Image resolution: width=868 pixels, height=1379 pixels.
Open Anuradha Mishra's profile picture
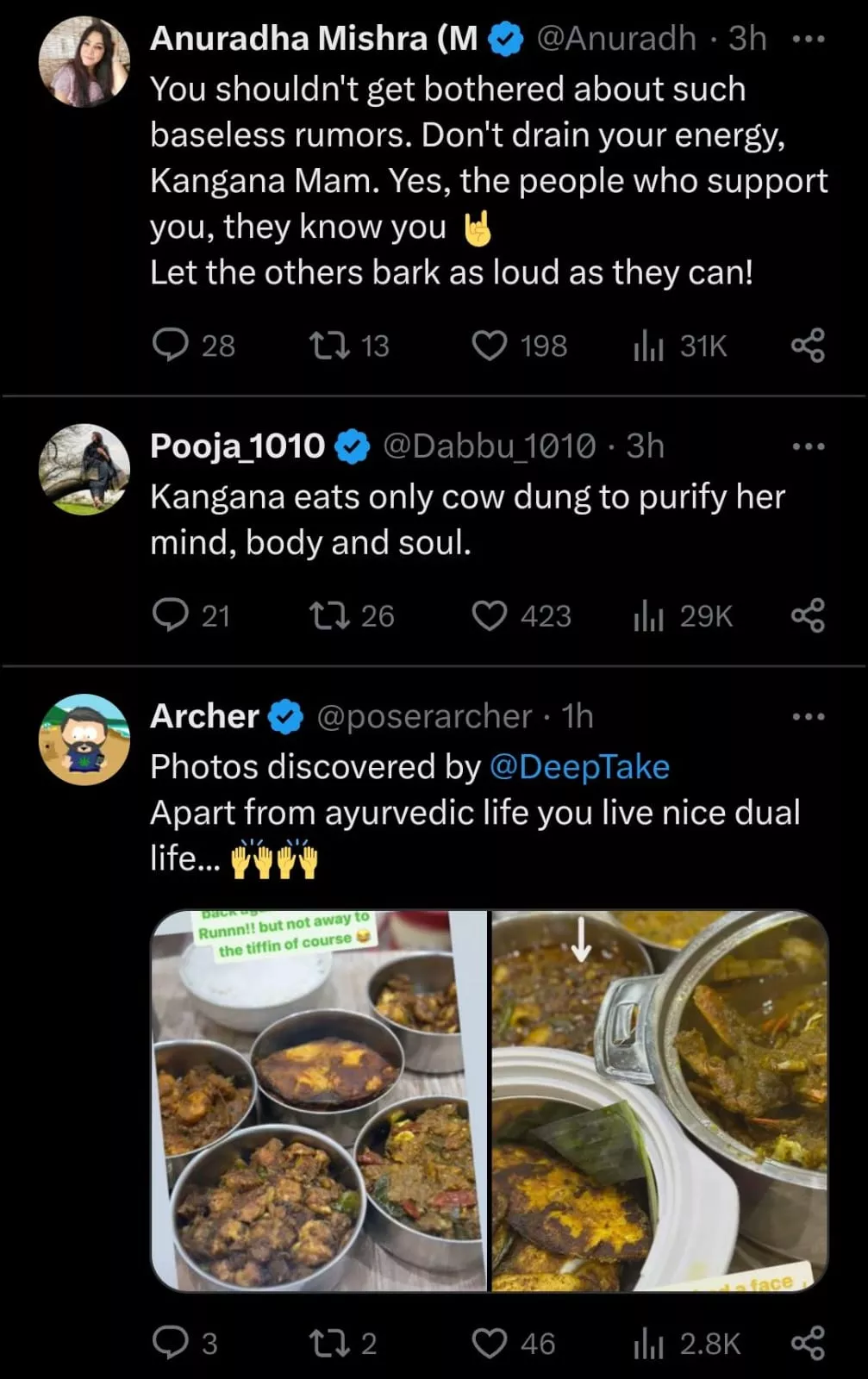[84, 61]
